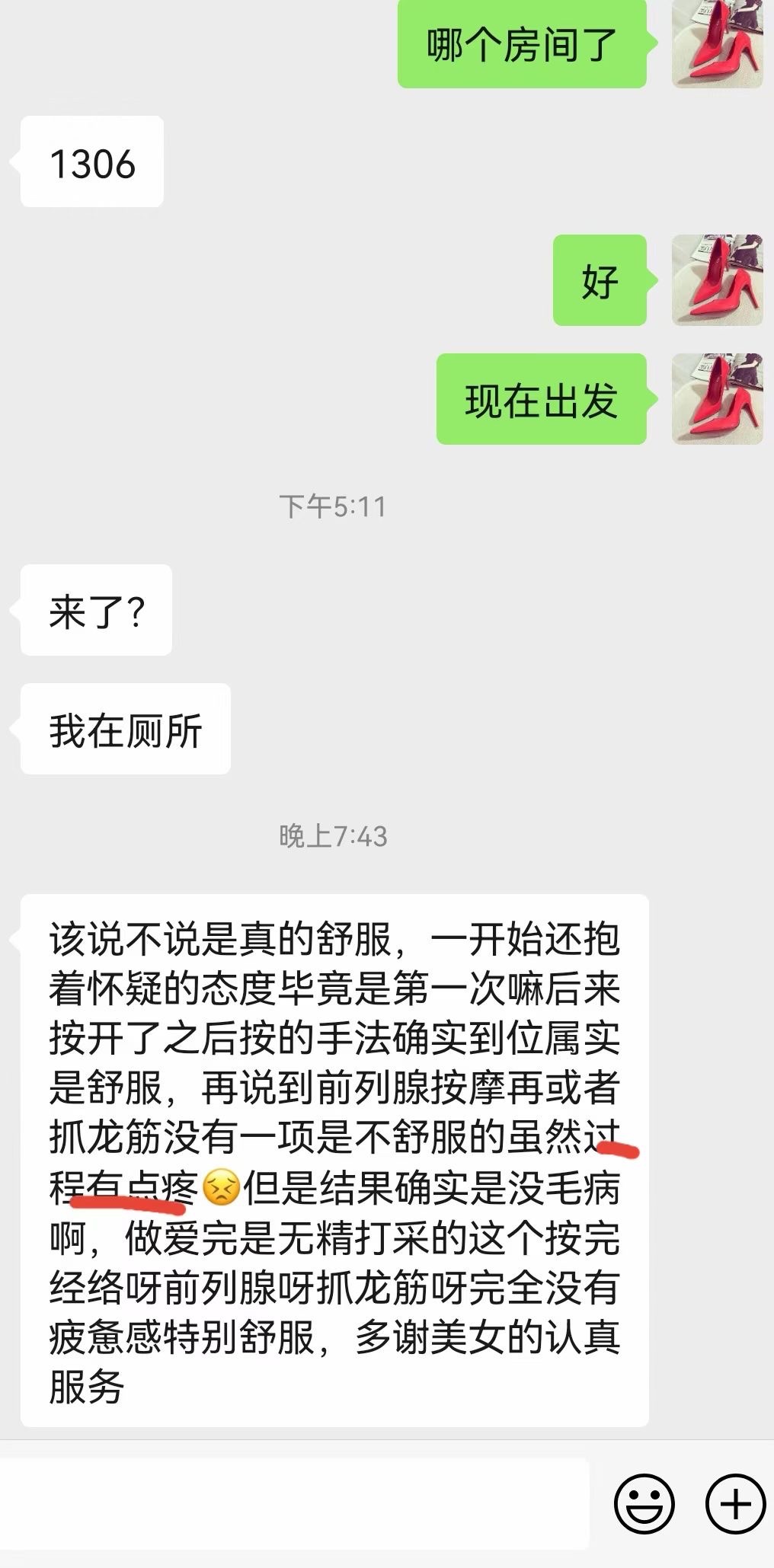Tap the '晚上7:43' timestamp

[334, 836]
